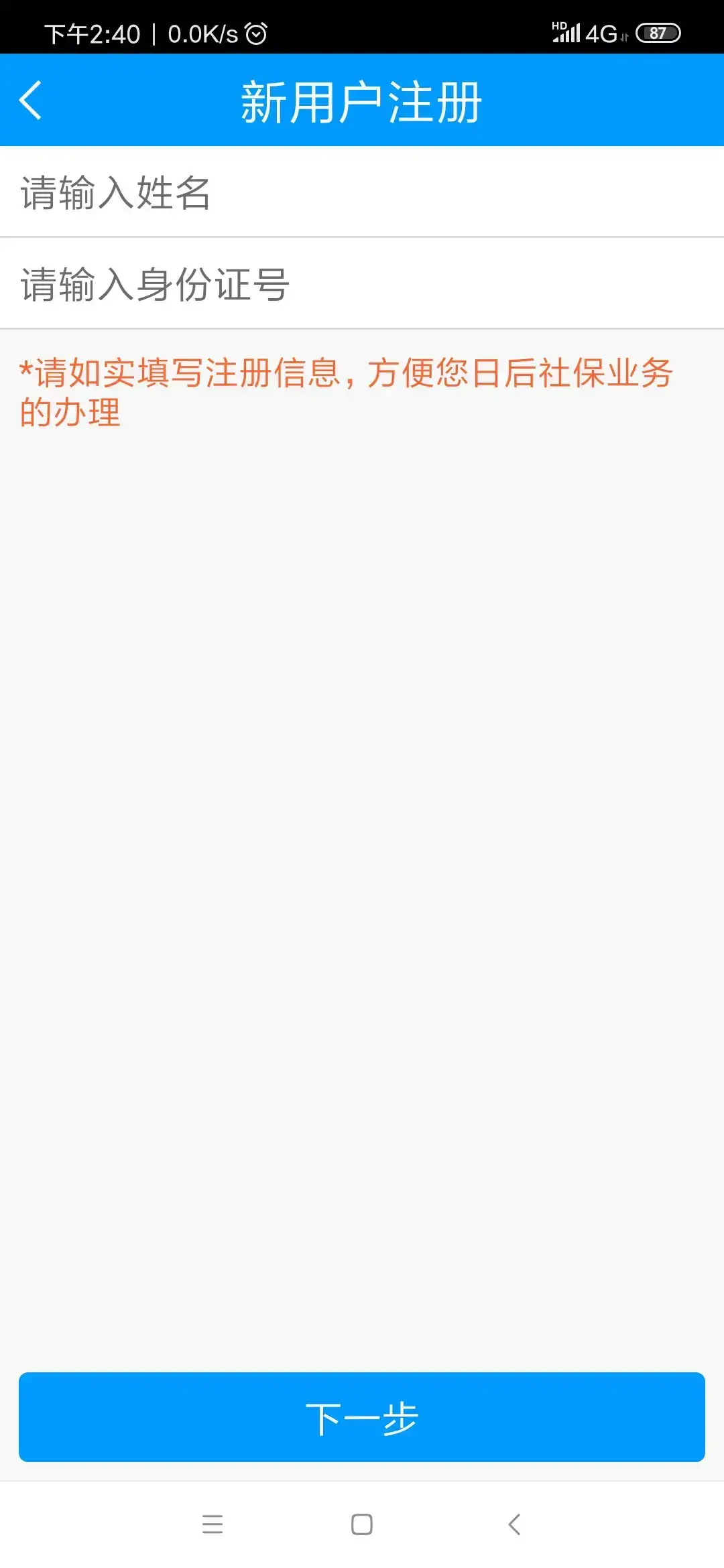Viewport: 724px width, 1568px height.
Task: Tap the back arrow to exit registration
Action: [30, 99]
